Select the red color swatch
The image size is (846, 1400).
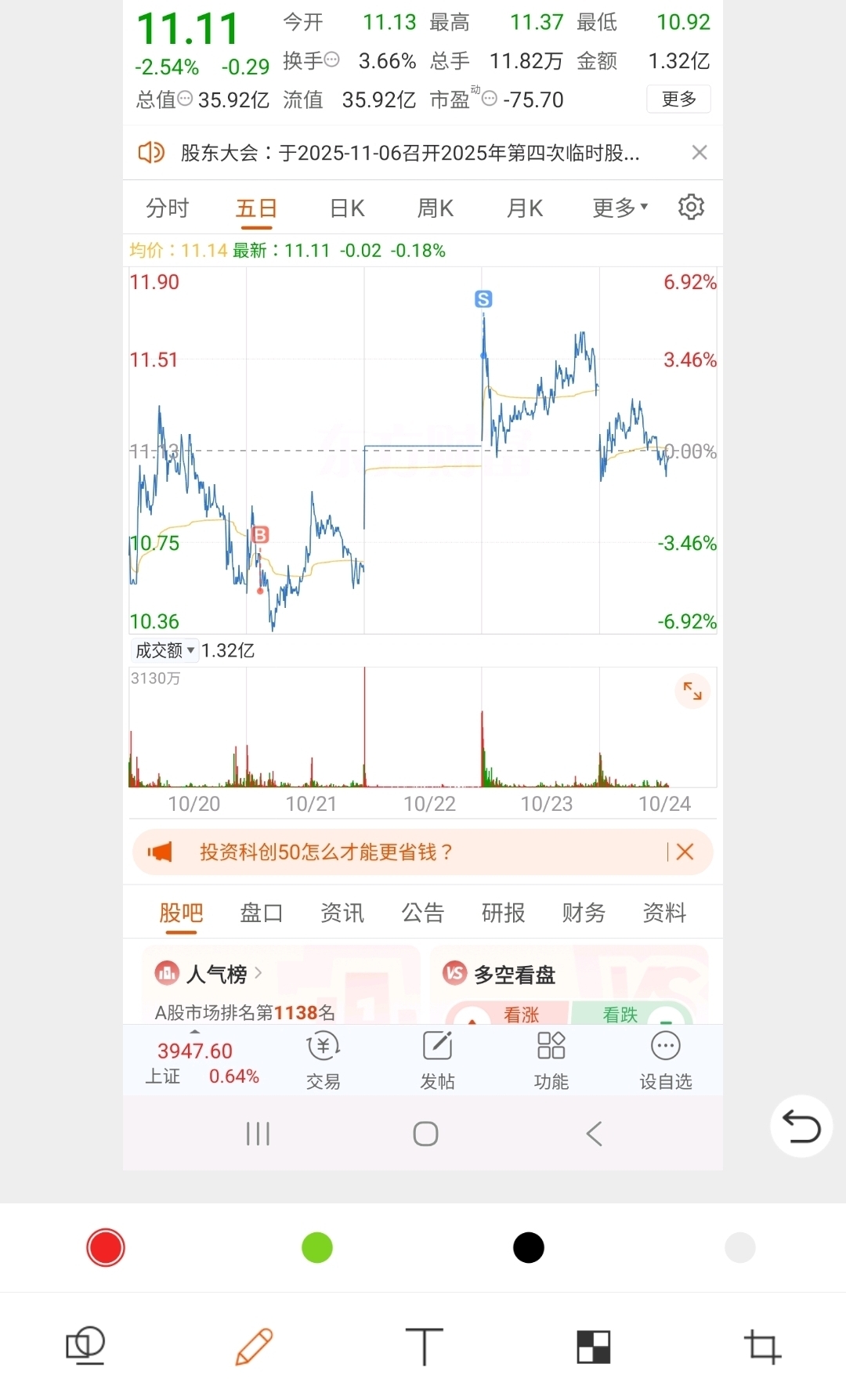click(x=106, y=1247)
